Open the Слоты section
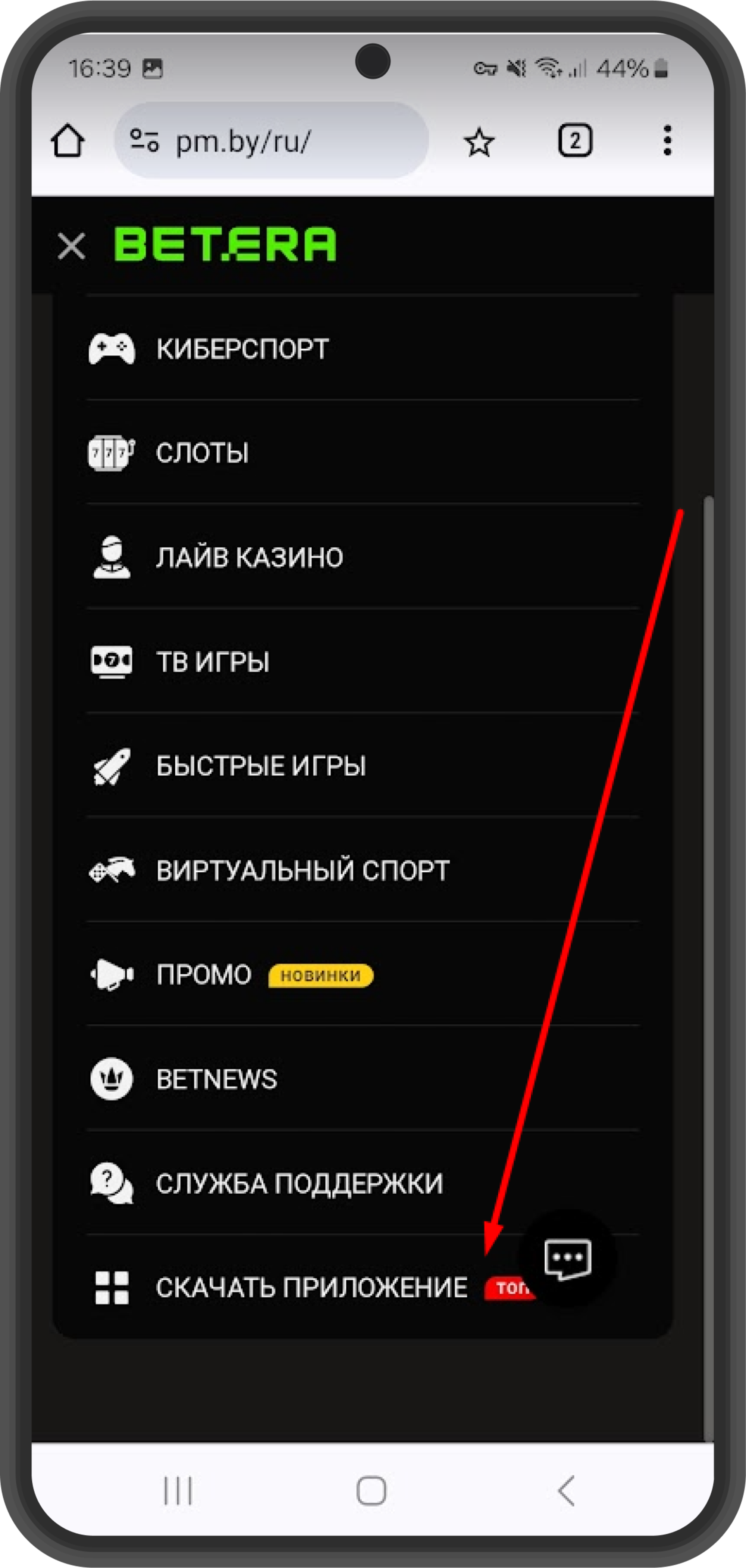 point(202,453)
